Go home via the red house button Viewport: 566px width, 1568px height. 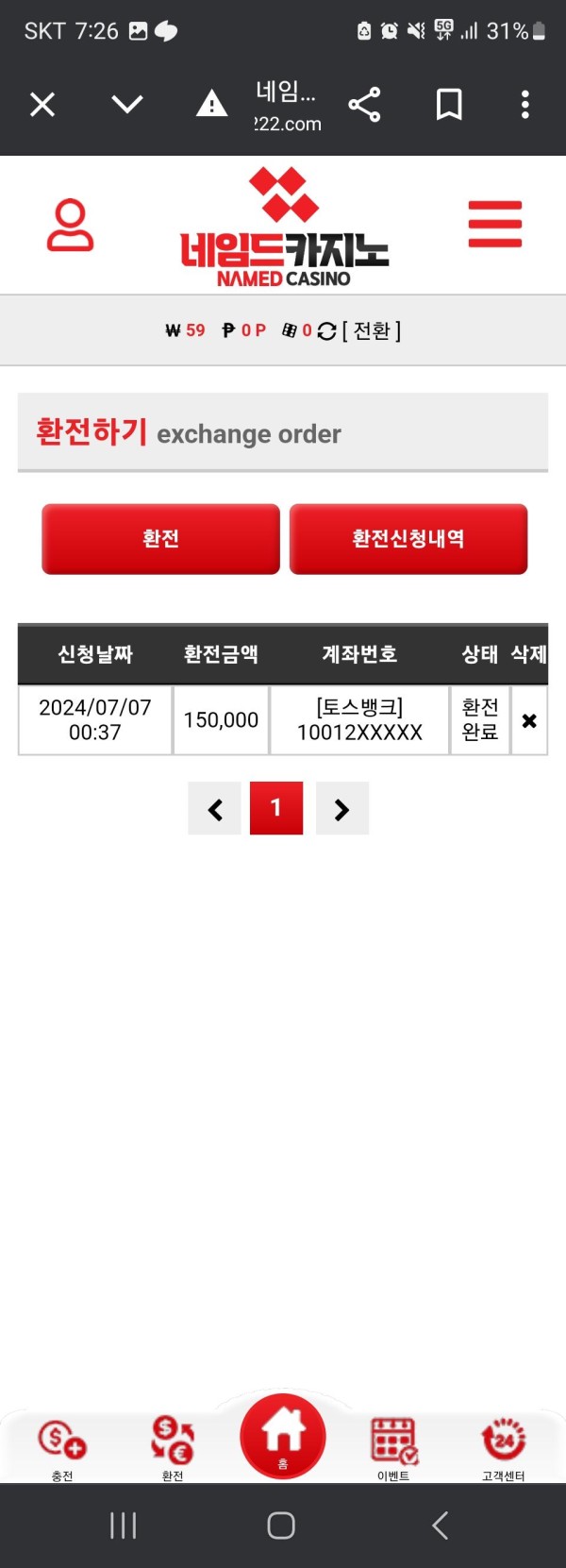pyautogui.click(x=283, y=1436)
